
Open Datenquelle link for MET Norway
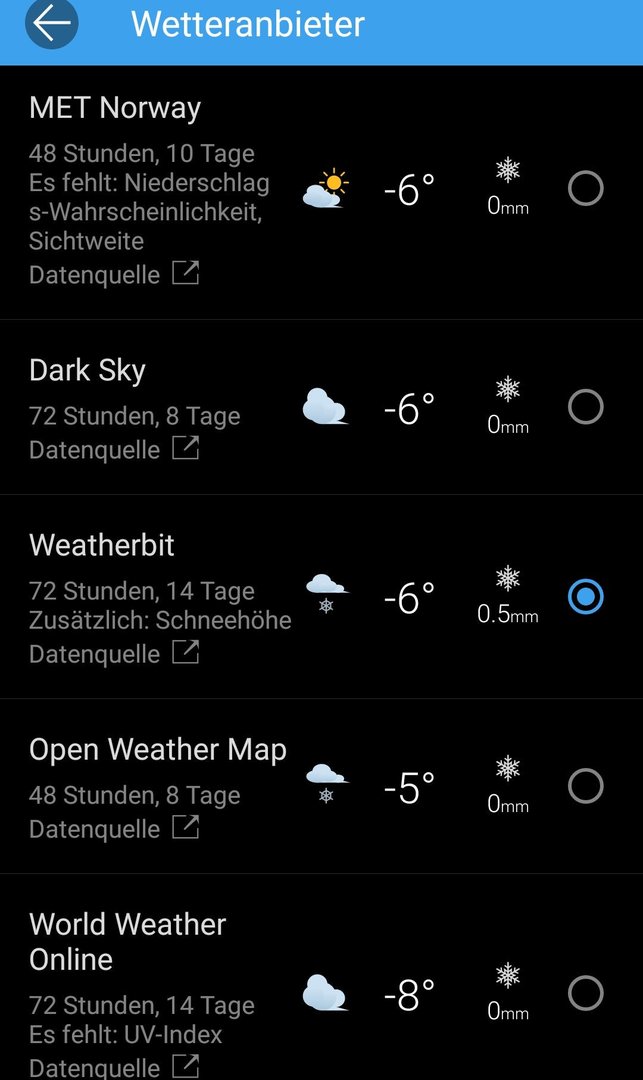114,274
